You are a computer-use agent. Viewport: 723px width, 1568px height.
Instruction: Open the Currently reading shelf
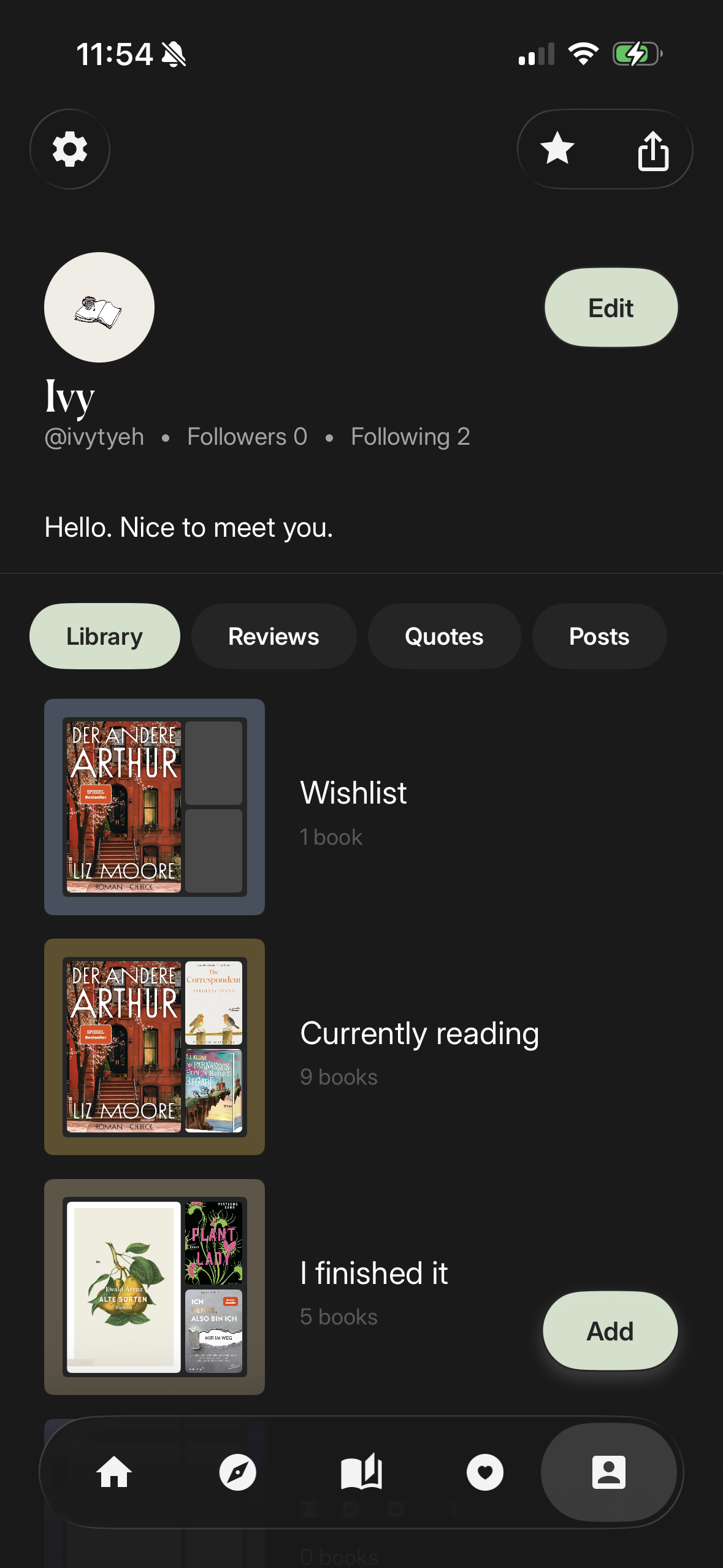(419, 1047)
